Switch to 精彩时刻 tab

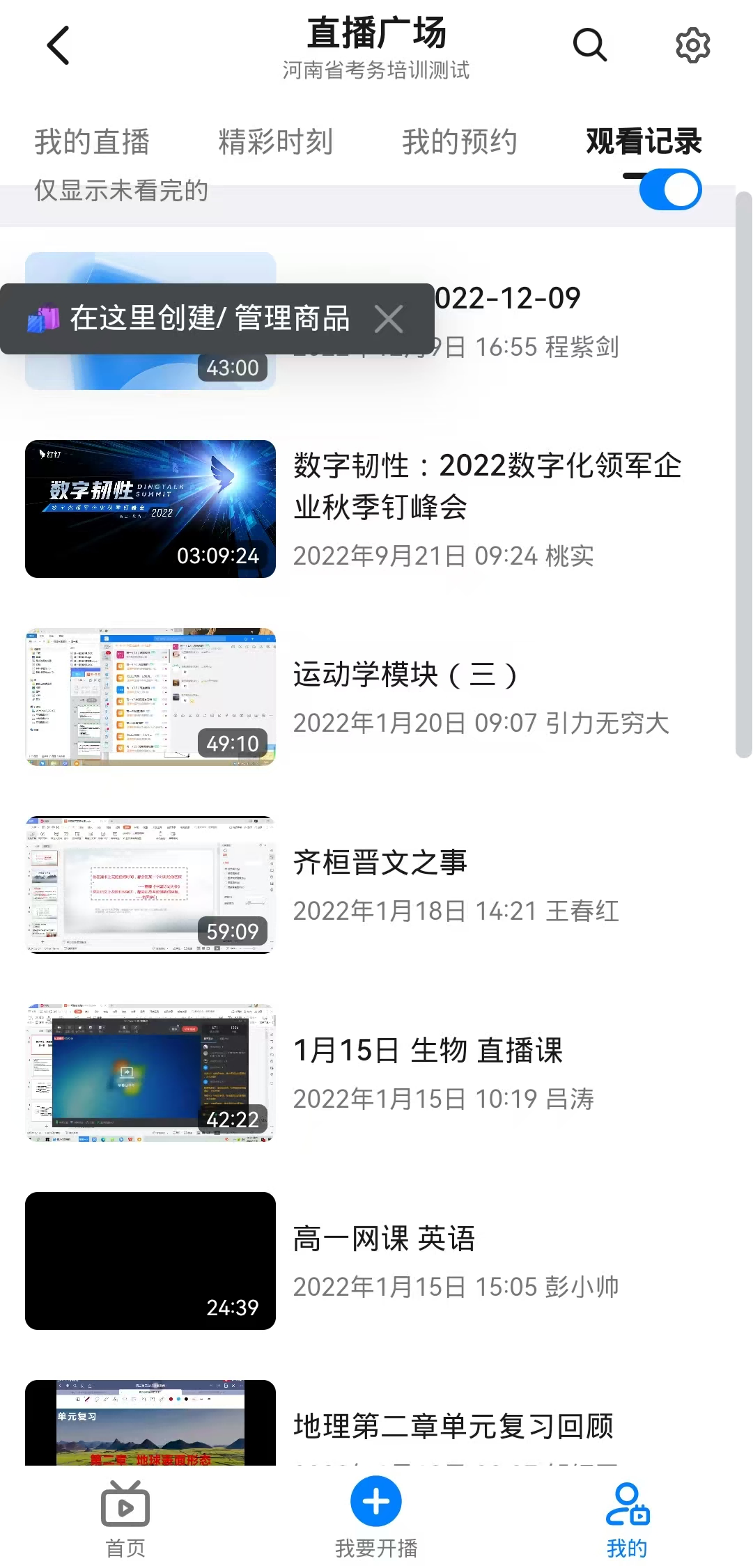point(275,141)
